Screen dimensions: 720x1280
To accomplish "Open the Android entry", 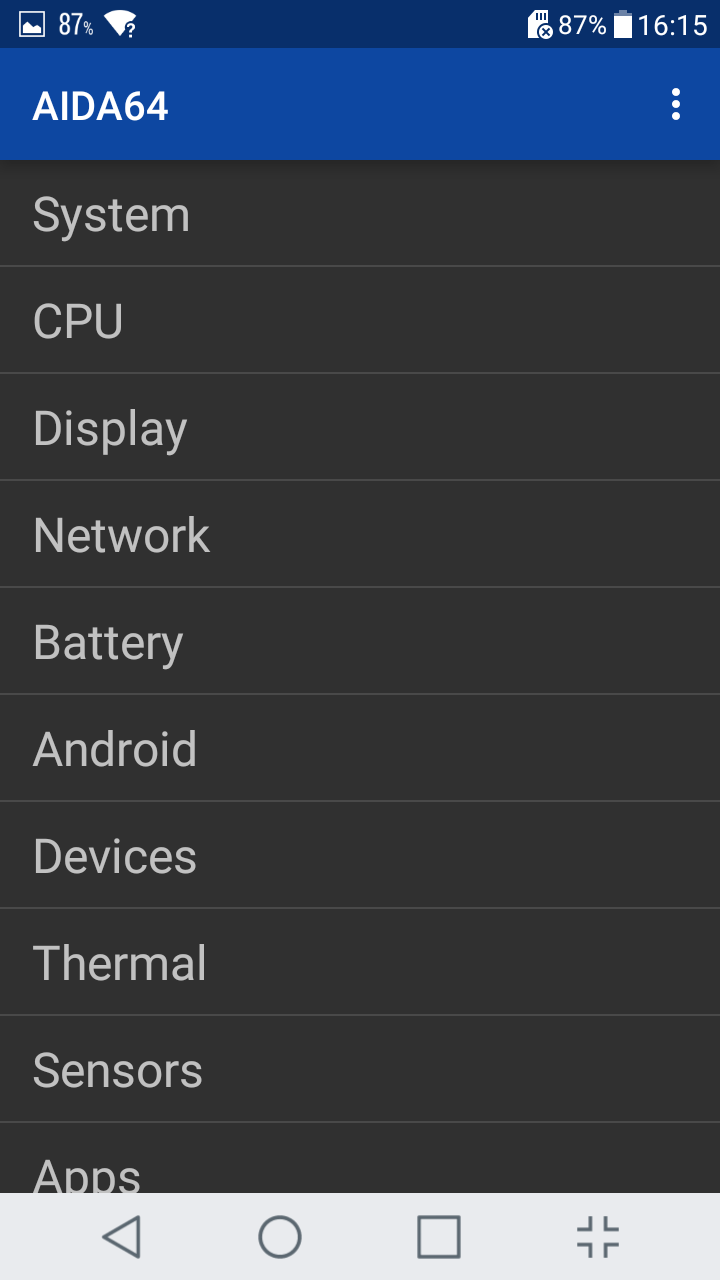I will pos(360,748).
